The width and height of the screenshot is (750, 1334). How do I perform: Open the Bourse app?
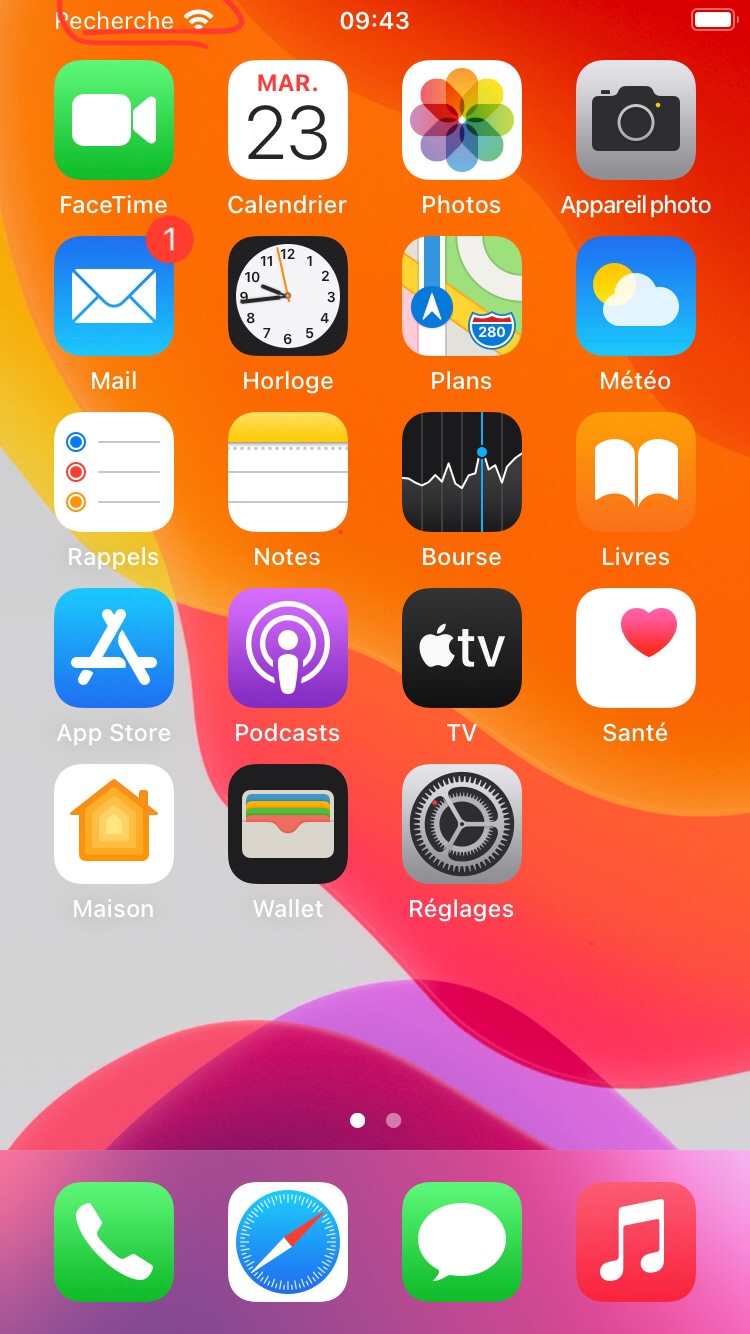[462, 472]
